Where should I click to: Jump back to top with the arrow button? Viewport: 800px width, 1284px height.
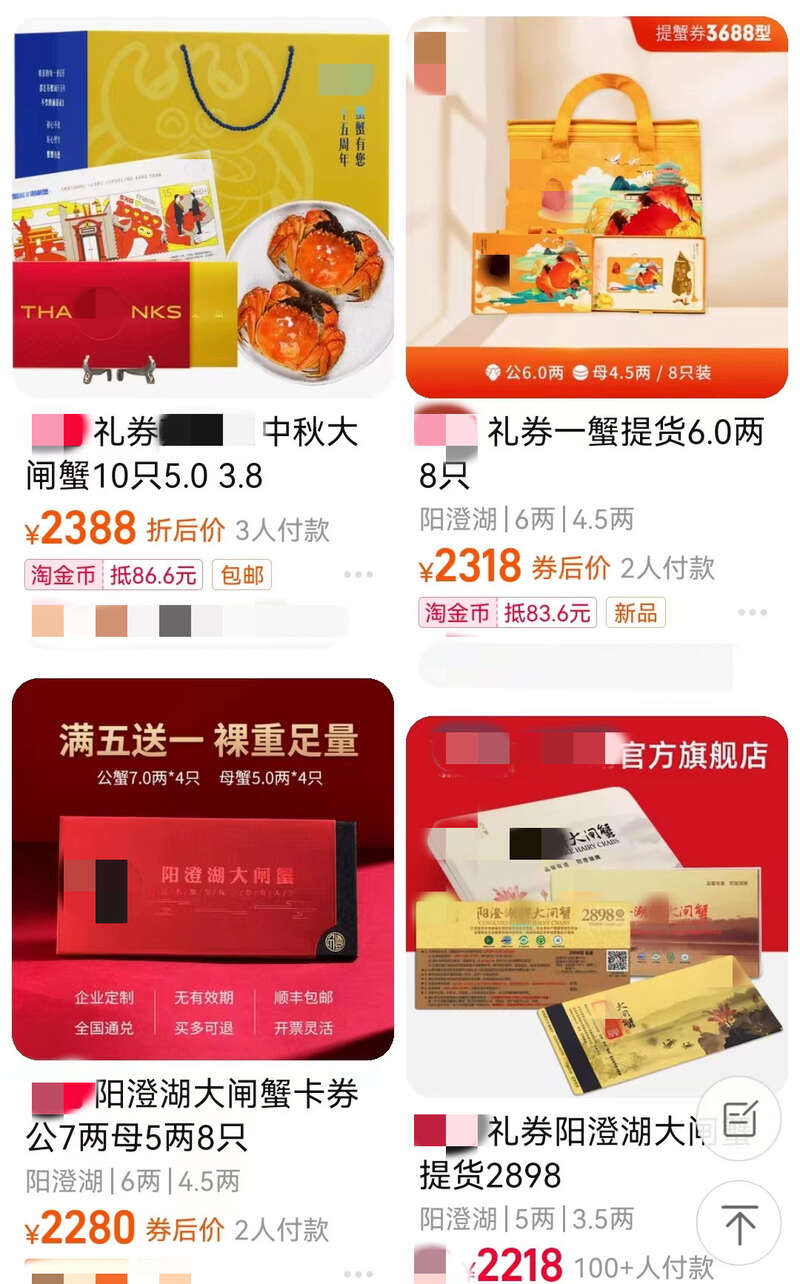(x=738, y=1223)
